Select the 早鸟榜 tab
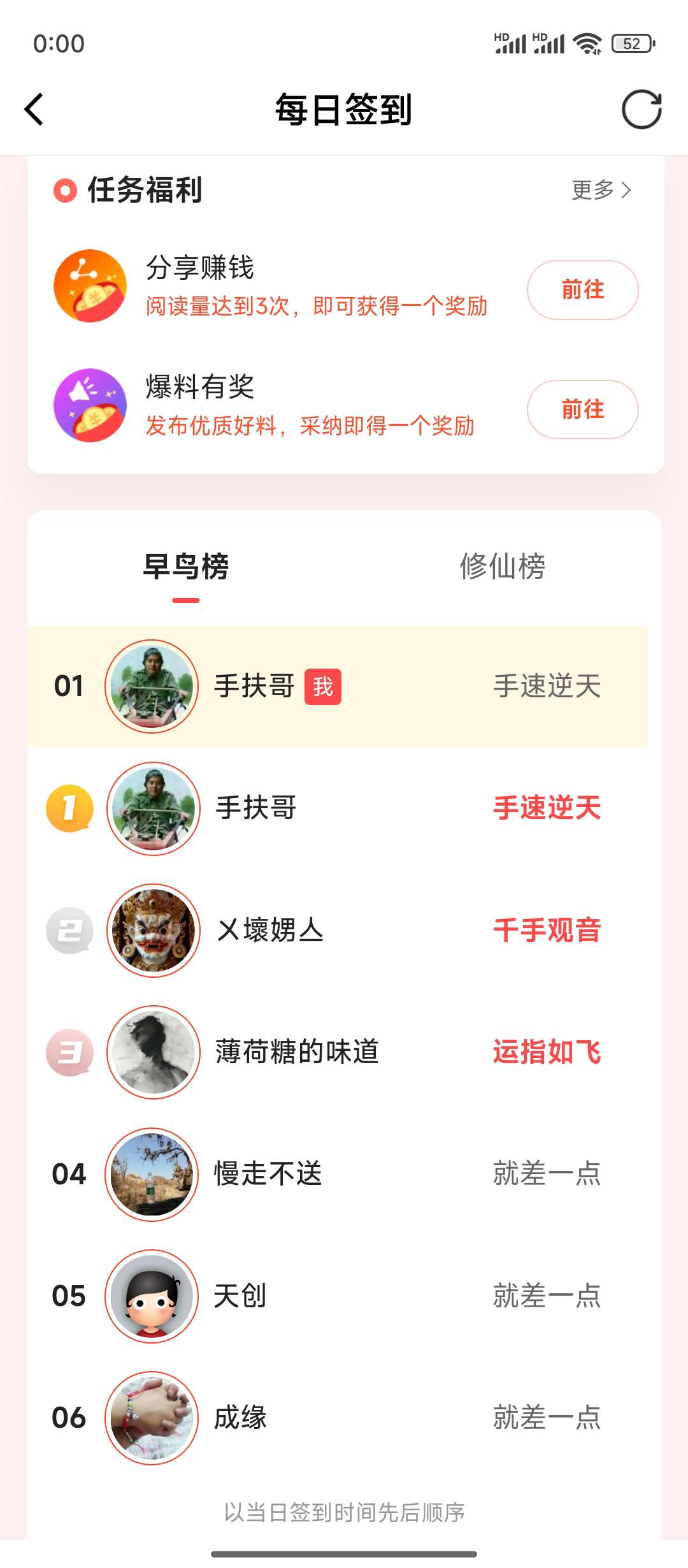This screenshot has width=688, height=1568. 185,567
